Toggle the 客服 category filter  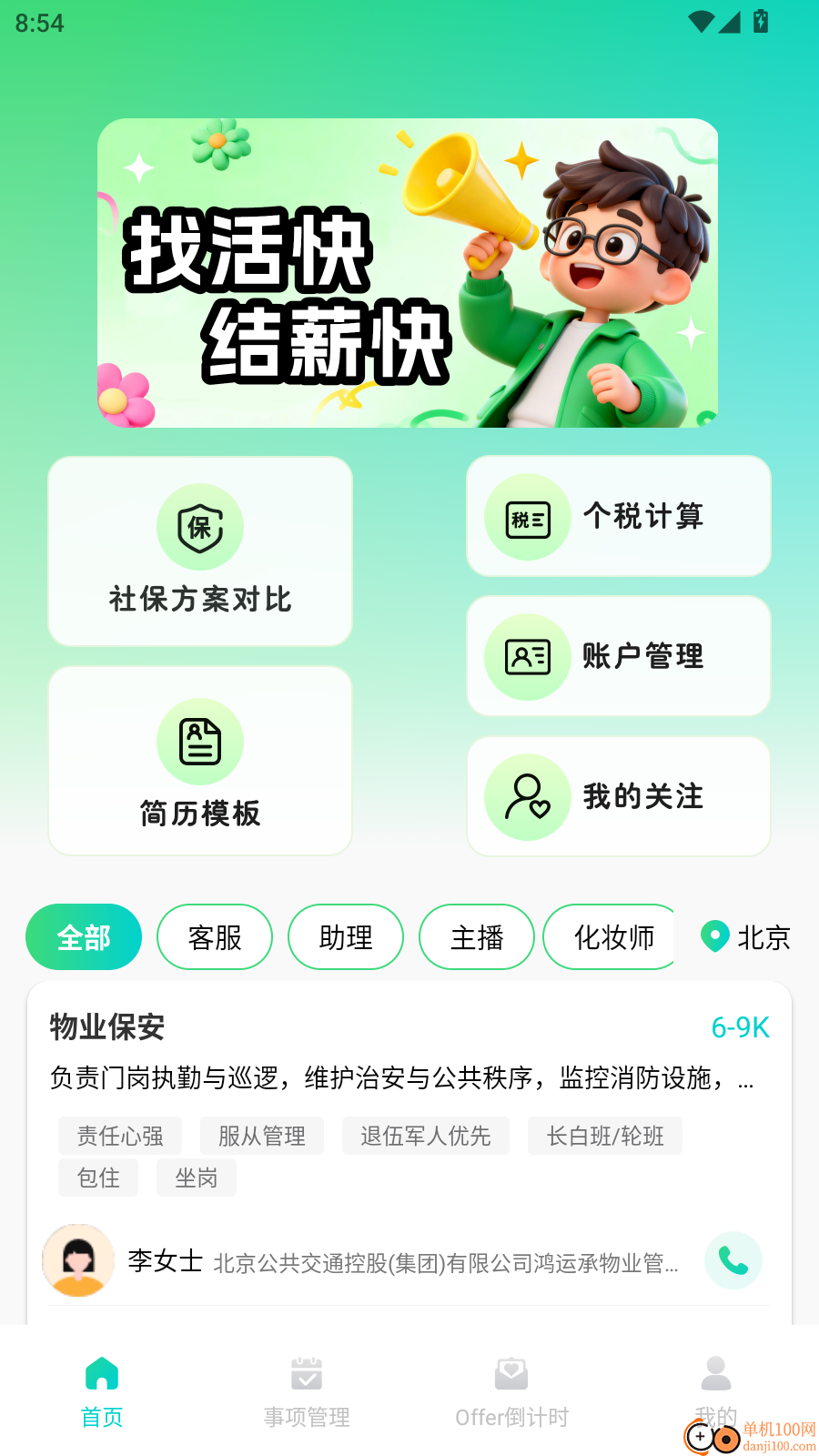[215, 936]
